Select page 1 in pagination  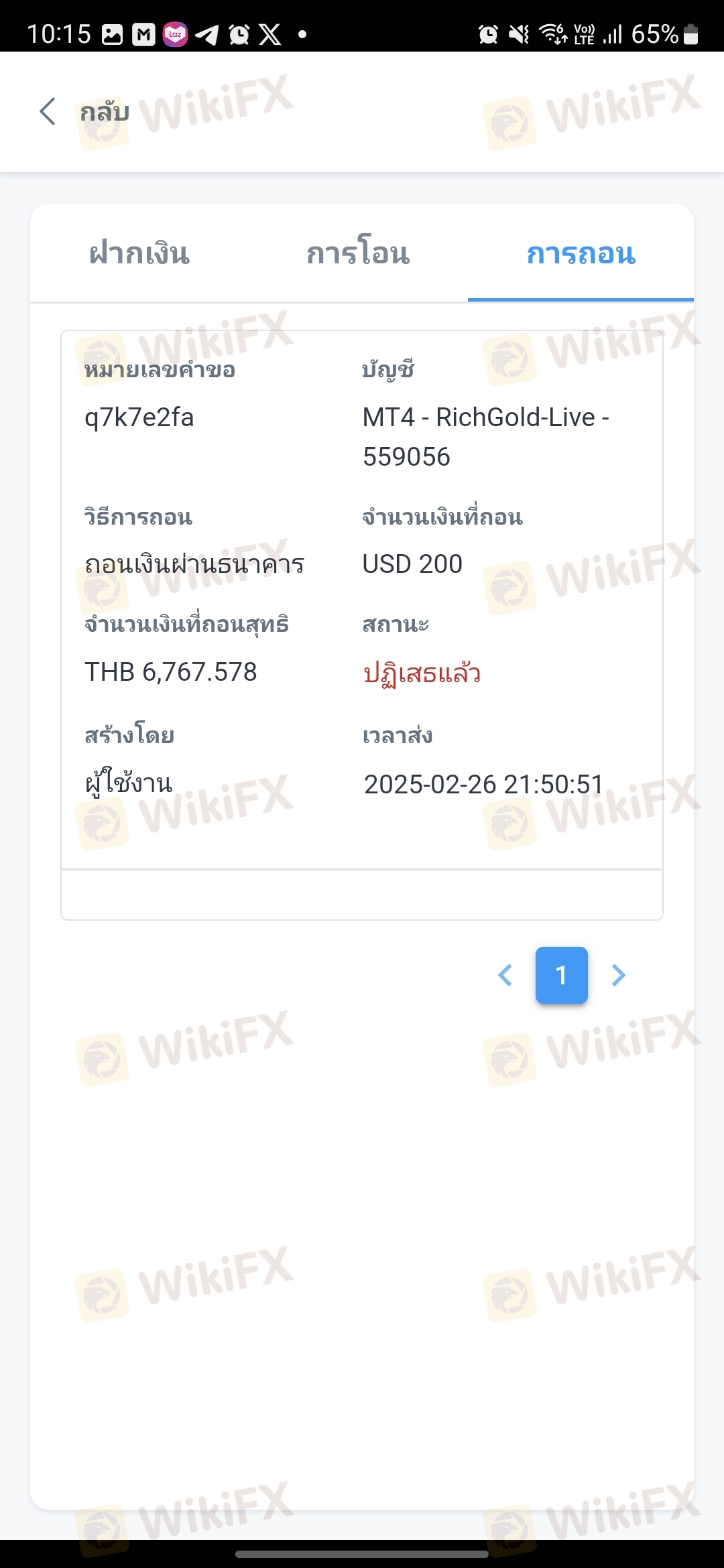tap(562, 975)
